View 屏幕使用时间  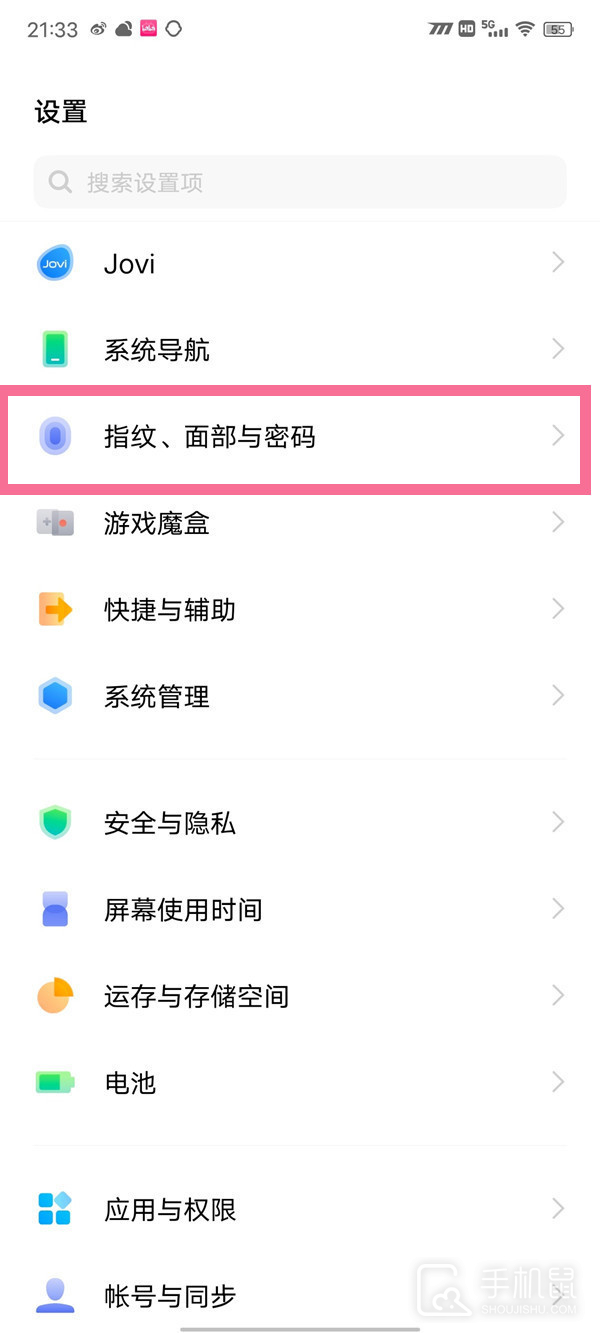(300, 909)
